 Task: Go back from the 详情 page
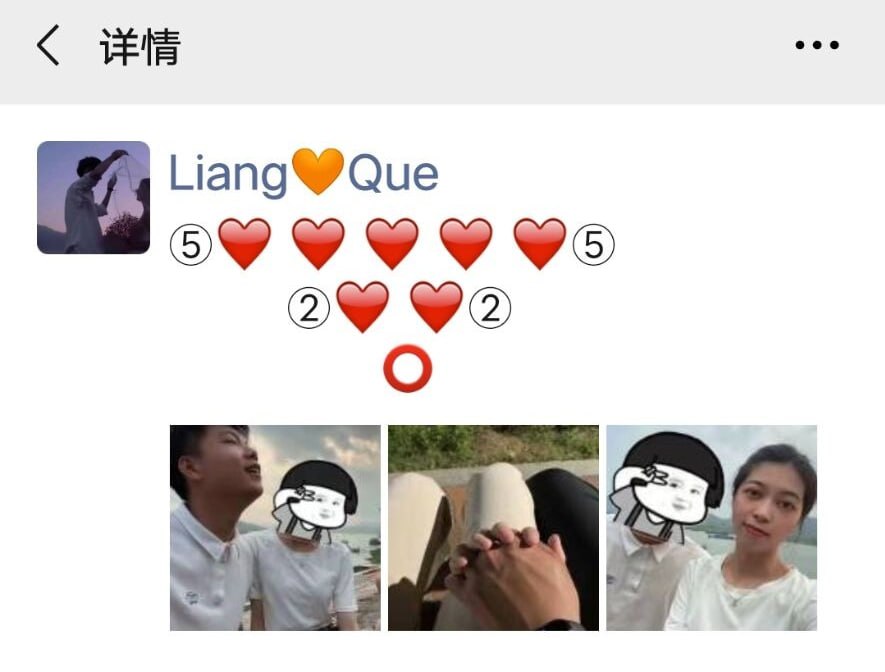(x=47, y=46)
